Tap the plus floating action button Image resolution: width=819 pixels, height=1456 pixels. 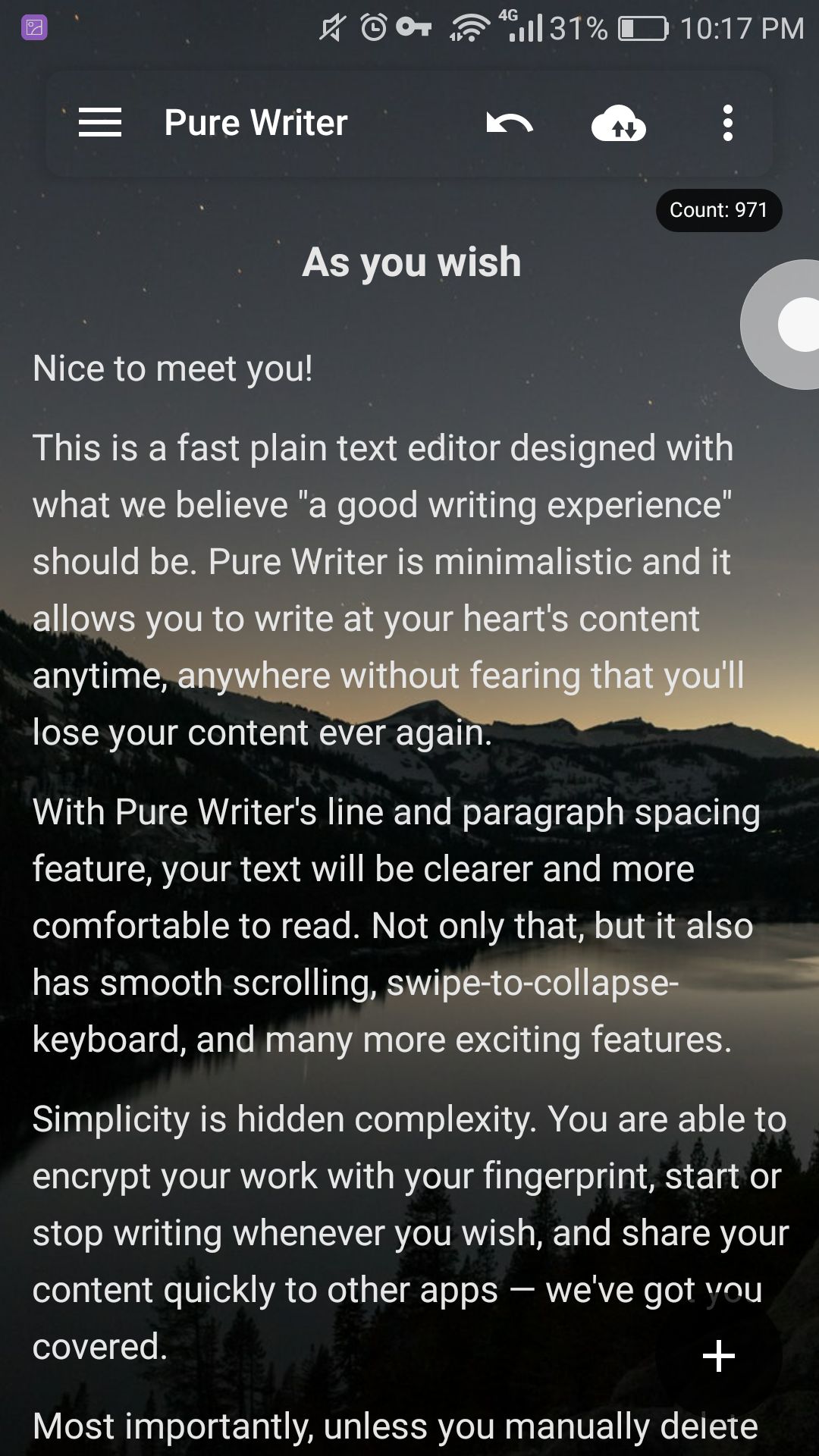tap(718, 1356)
